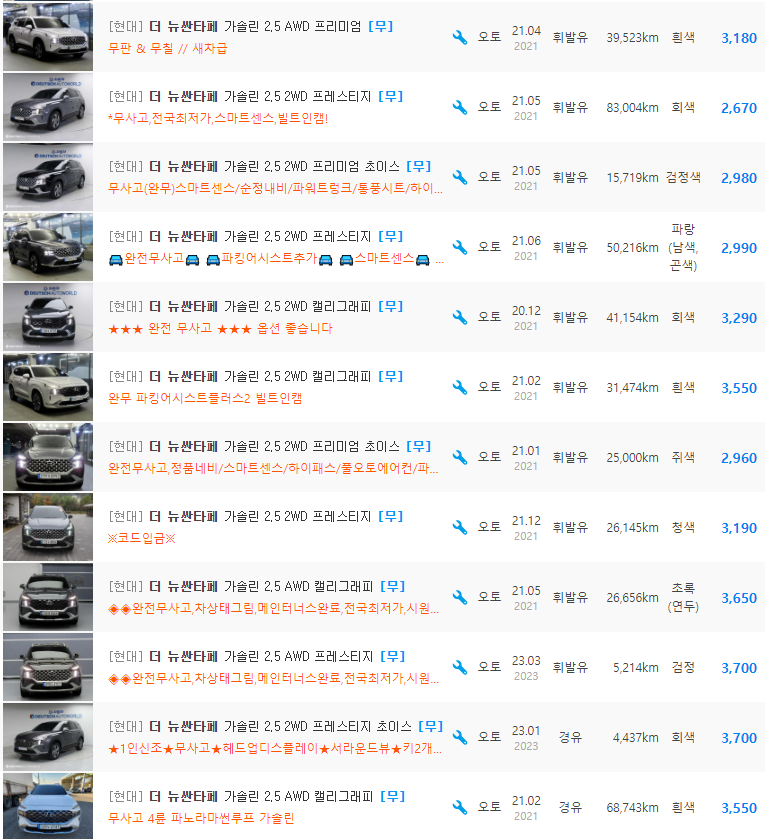Open inspection record for the 15,719km Premium Choice

461,176
